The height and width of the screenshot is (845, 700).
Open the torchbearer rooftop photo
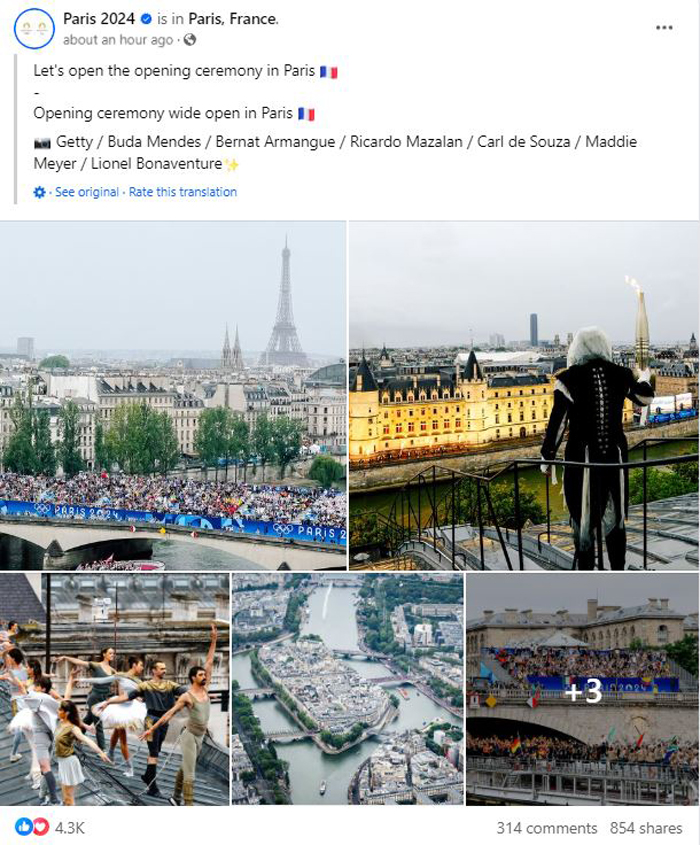coord(523,395)
